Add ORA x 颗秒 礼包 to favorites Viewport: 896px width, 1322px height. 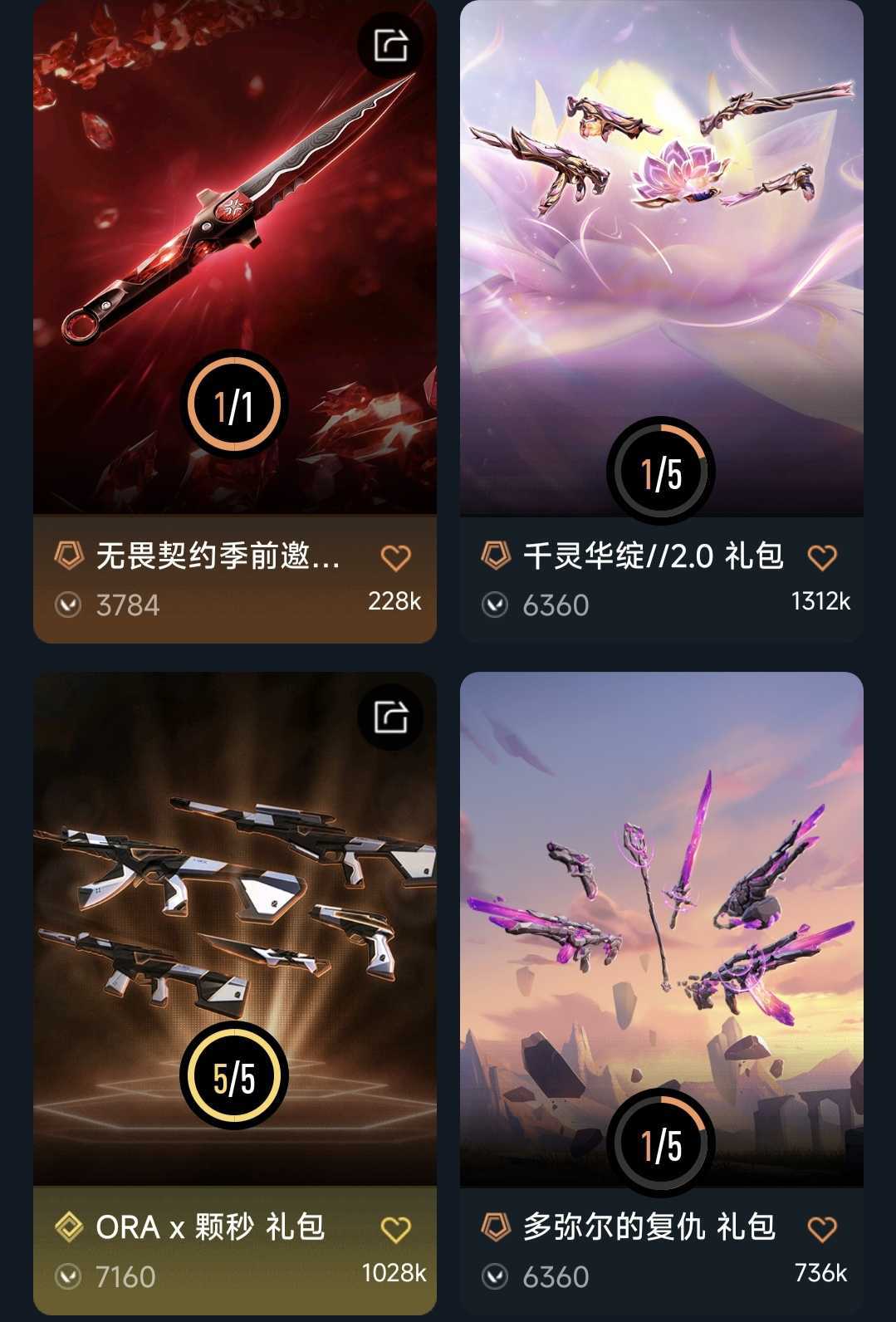(395, 1229)
